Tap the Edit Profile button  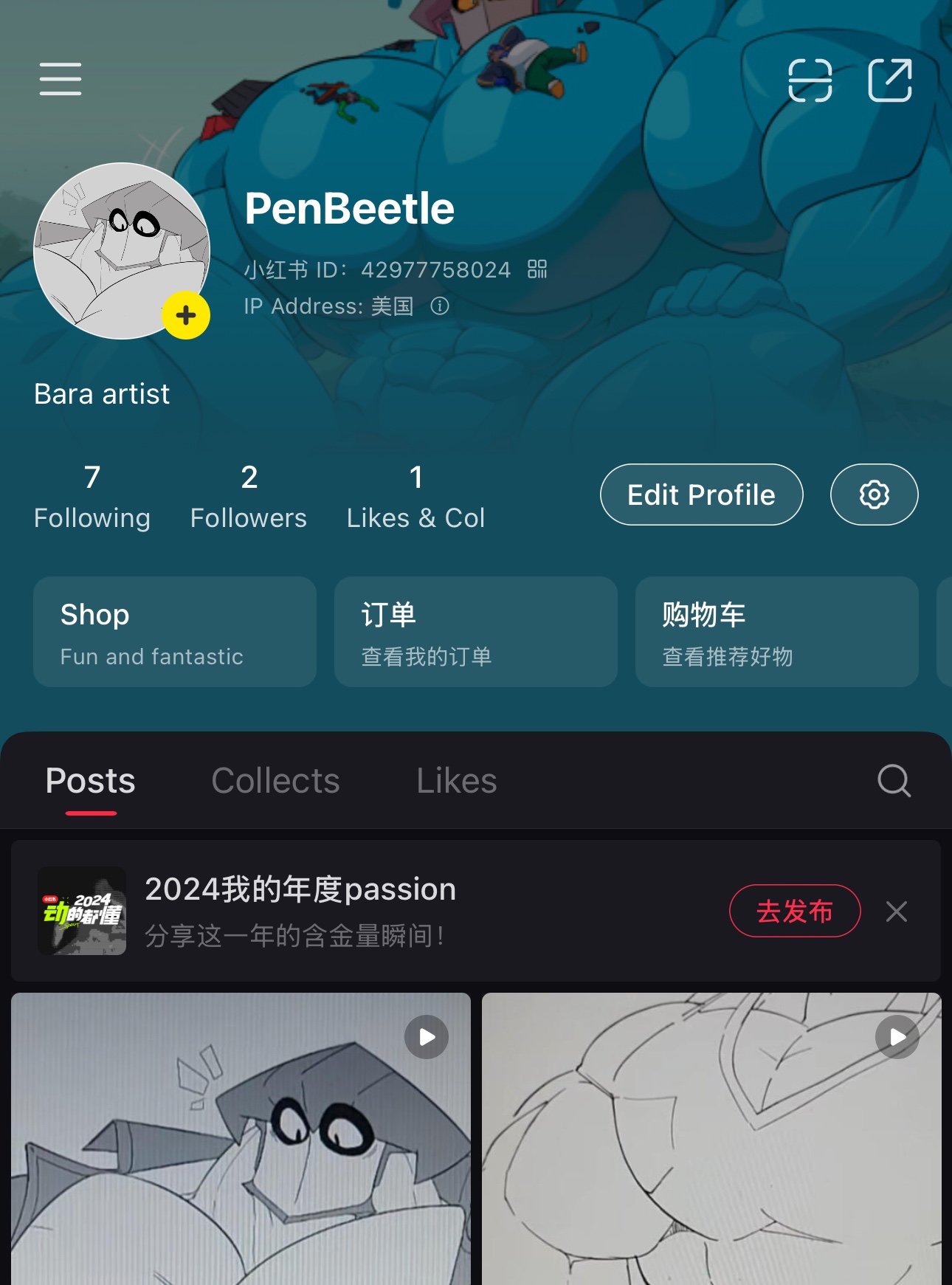tap(701, 495)
